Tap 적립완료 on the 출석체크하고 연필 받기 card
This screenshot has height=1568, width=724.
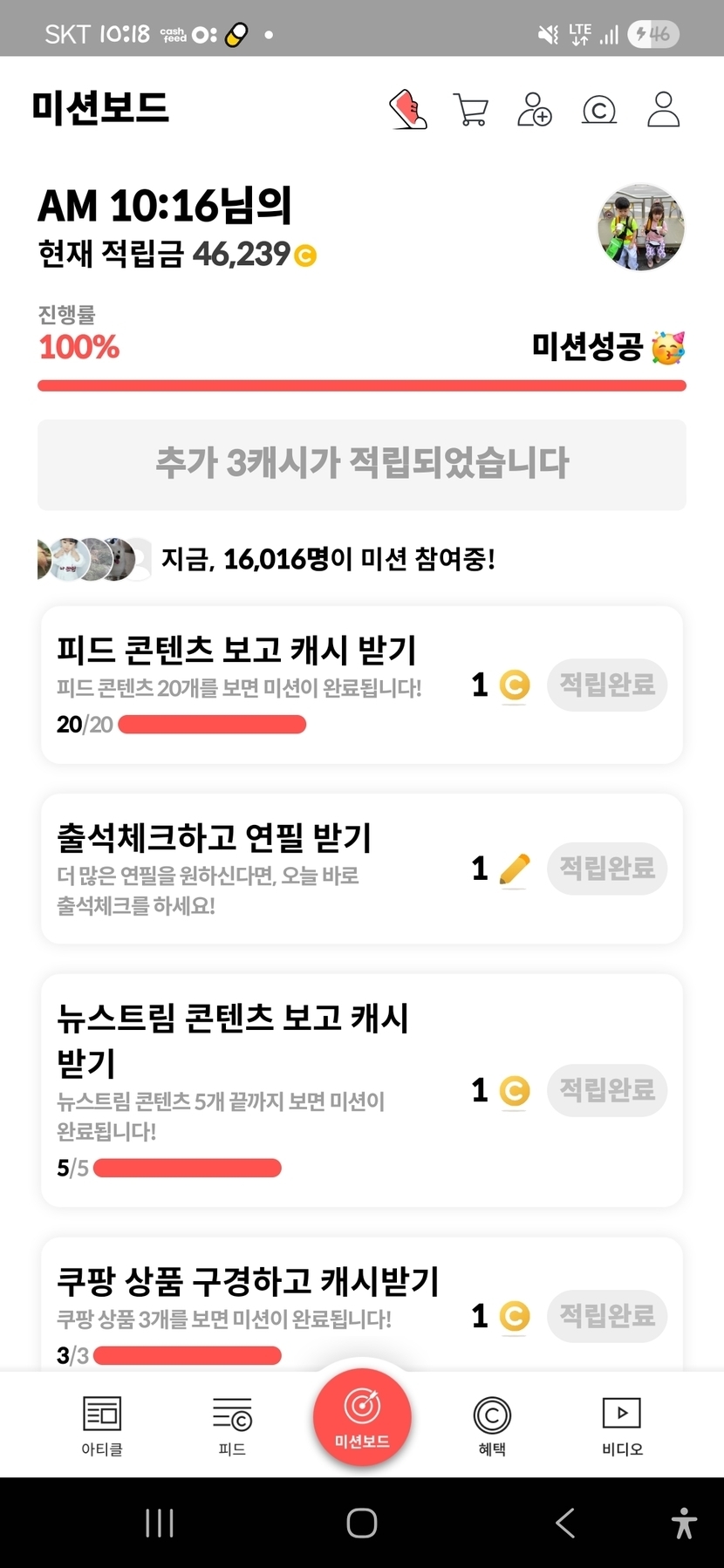607,869
